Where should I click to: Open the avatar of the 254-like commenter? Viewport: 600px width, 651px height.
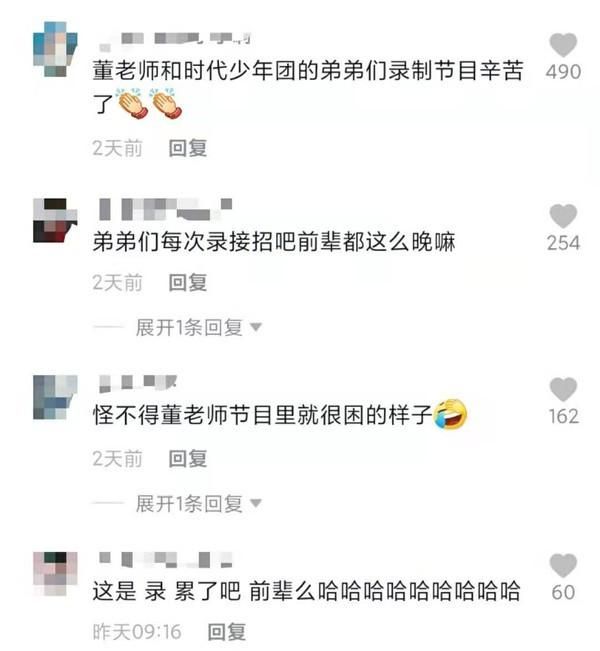(x=55, y=219)
